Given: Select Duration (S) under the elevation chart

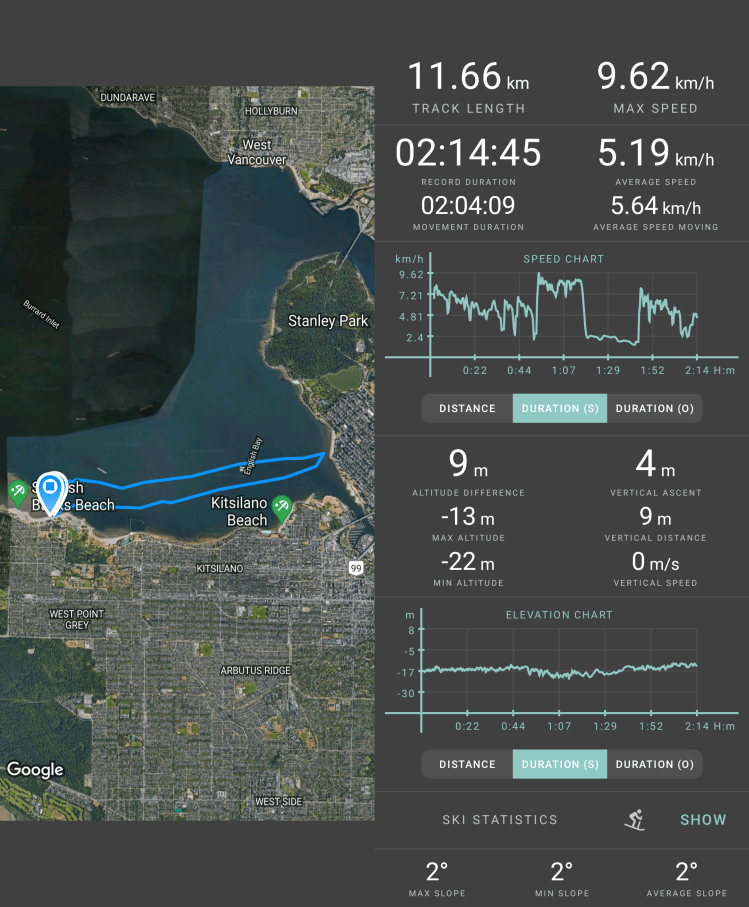Looking at the screenshot, I should pyautogui.click(x=559, y=764).
